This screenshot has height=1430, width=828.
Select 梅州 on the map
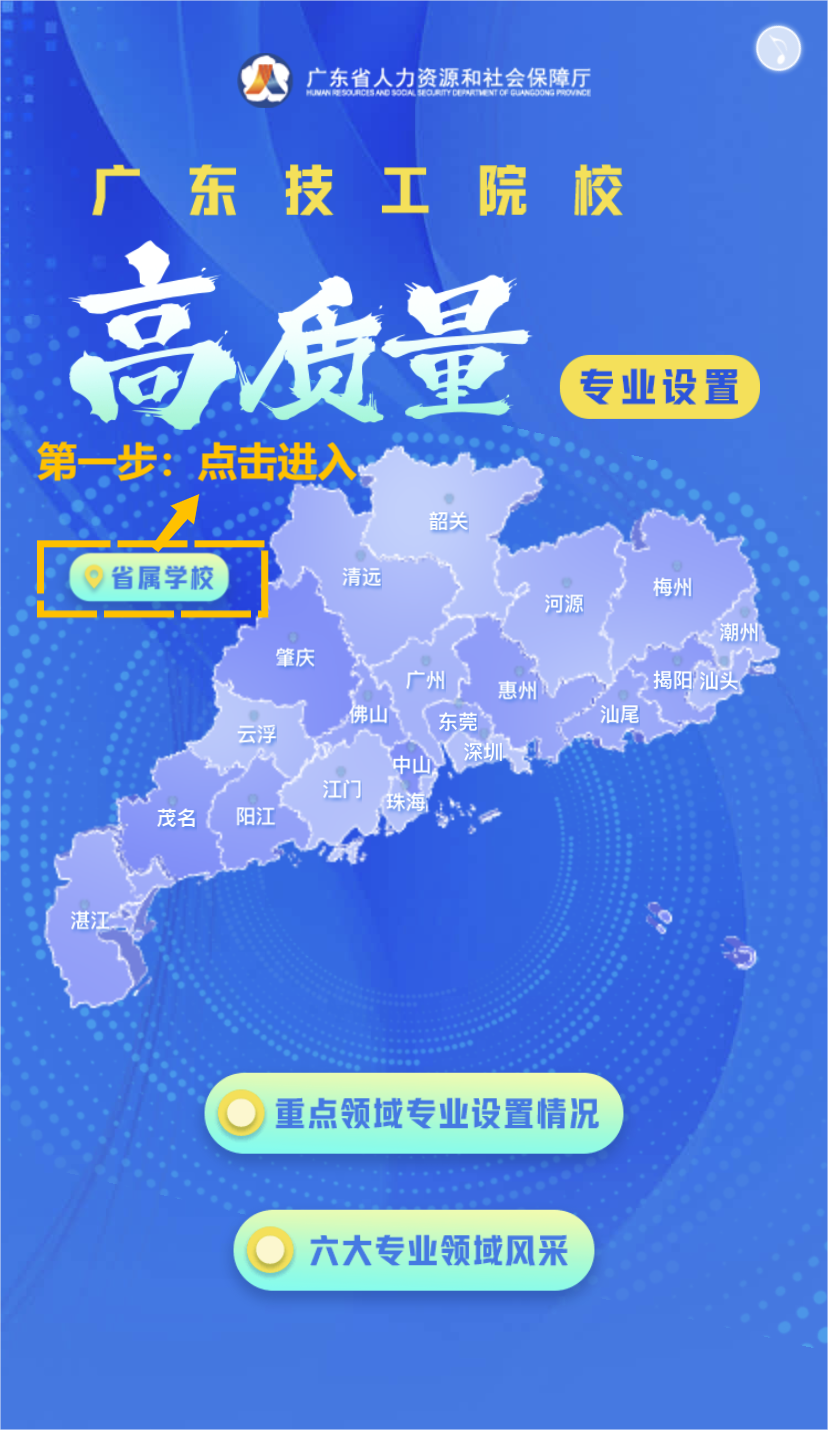tap(672, 587)
